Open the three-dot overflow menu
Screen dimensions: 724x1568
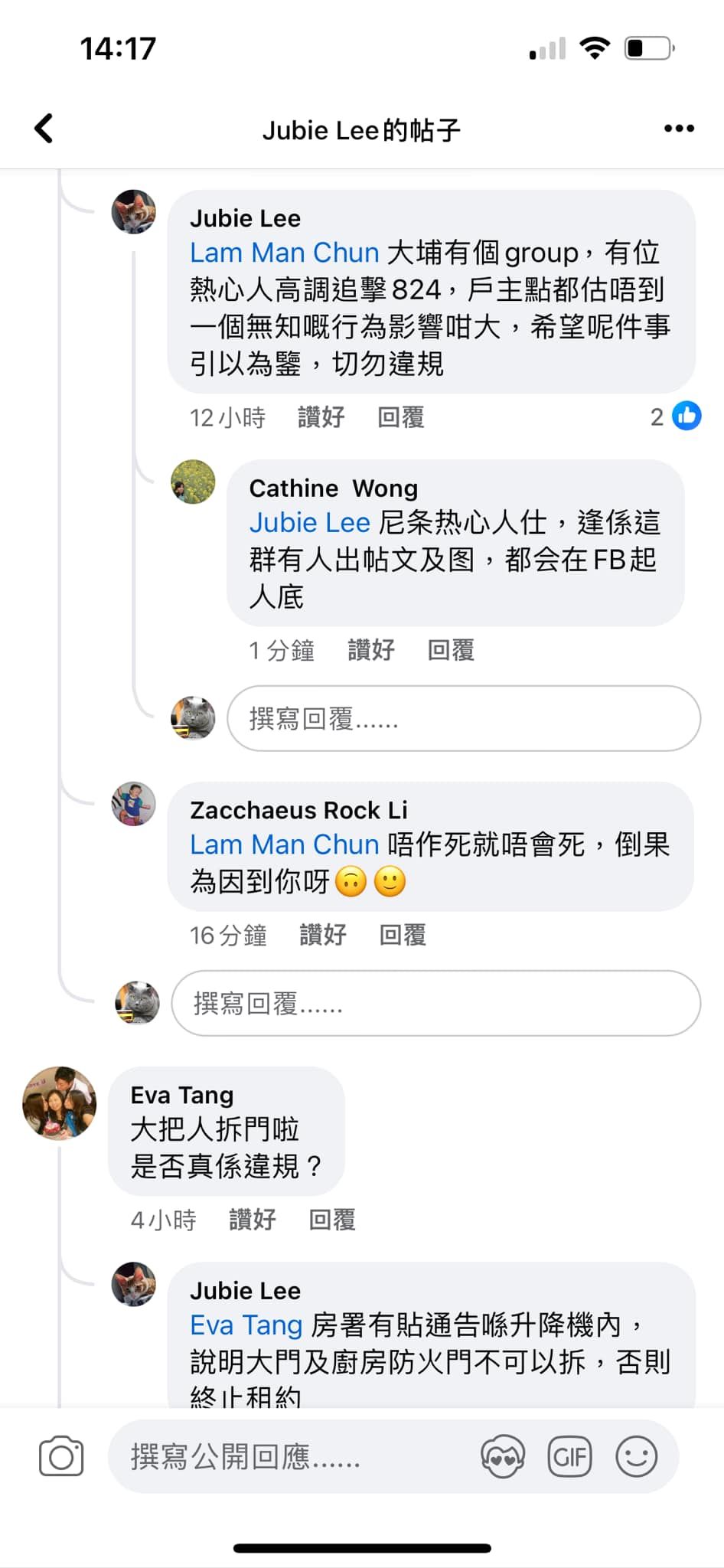click(679, 129)
